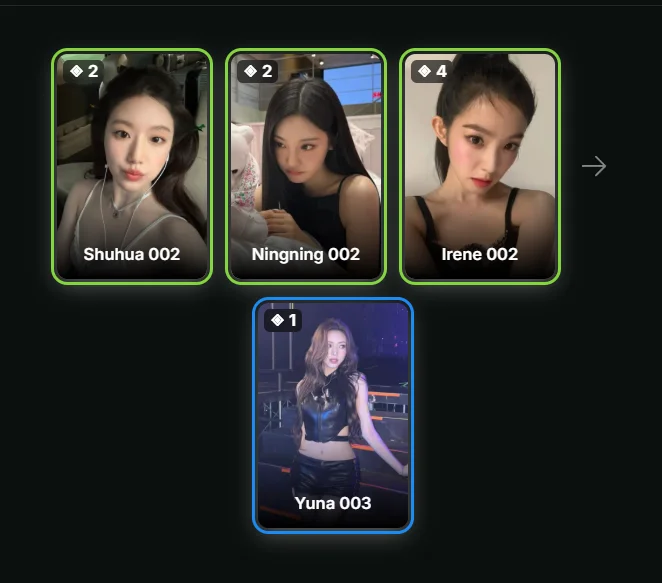Image resolution: width=662 pixels, height=583 pixels.
Task: View the Yuna 003 card
Action: click(x=333, y=415)
